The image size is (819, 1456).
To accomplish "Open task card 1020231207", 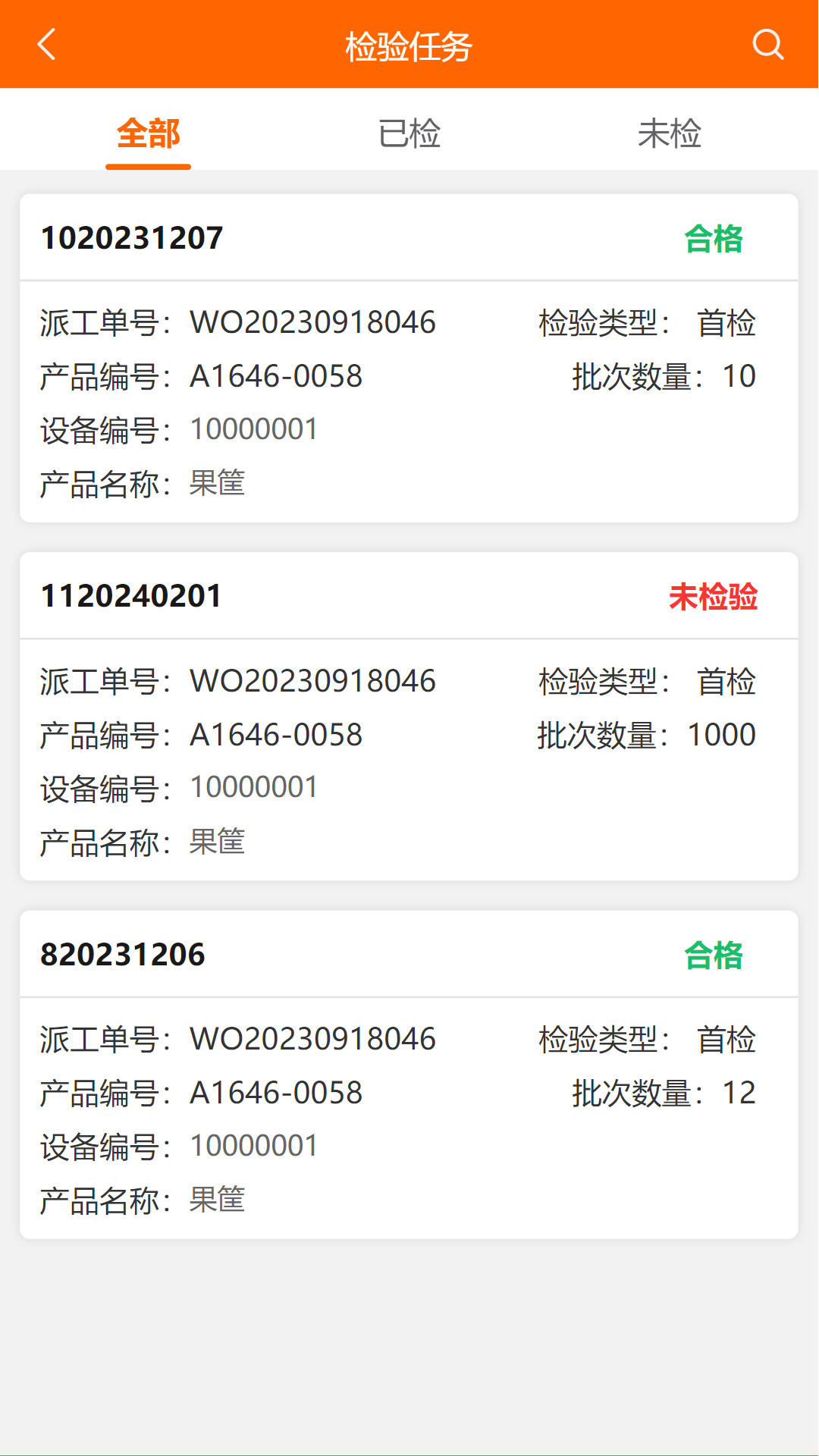I will point(409,356).
